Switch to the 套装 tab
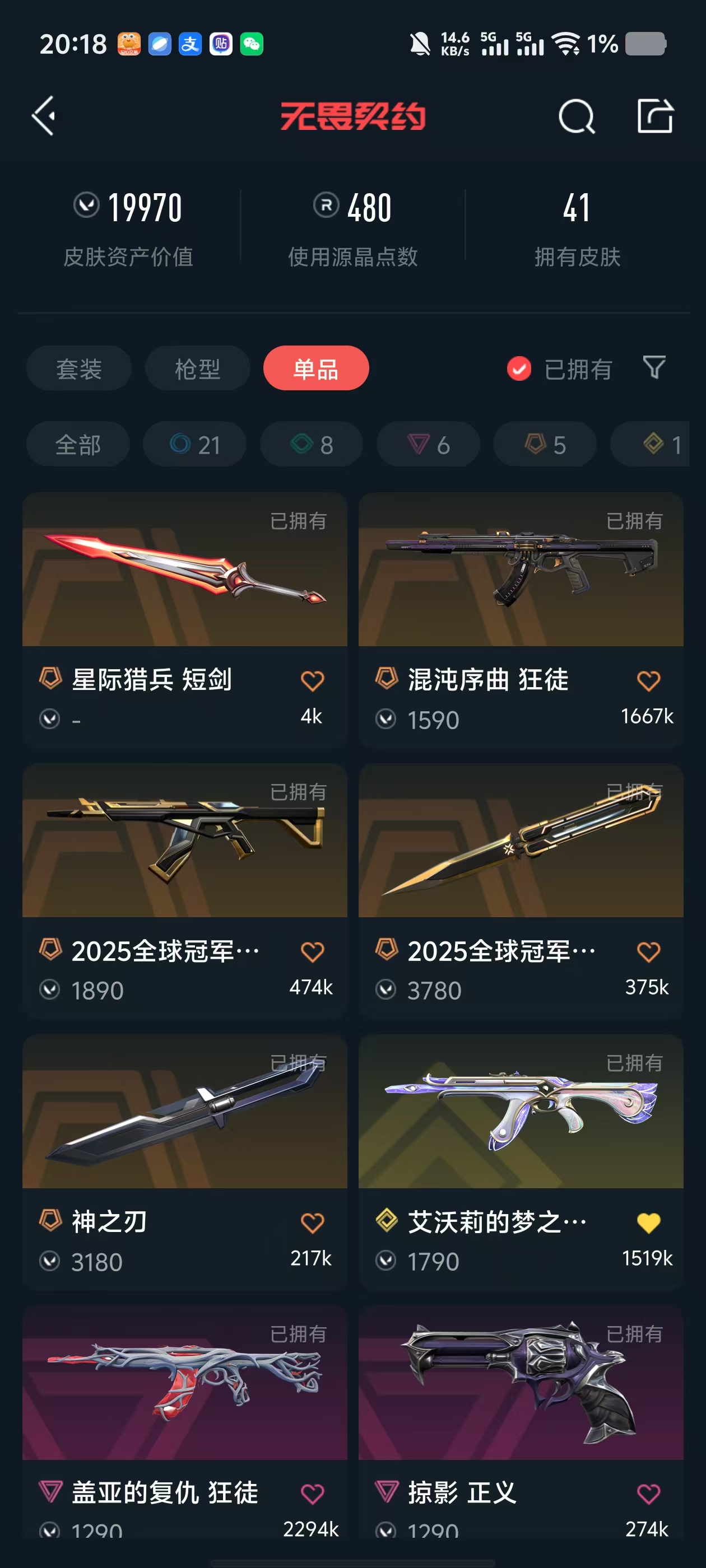Screen dimensions: 706x1568 (79, 368)
